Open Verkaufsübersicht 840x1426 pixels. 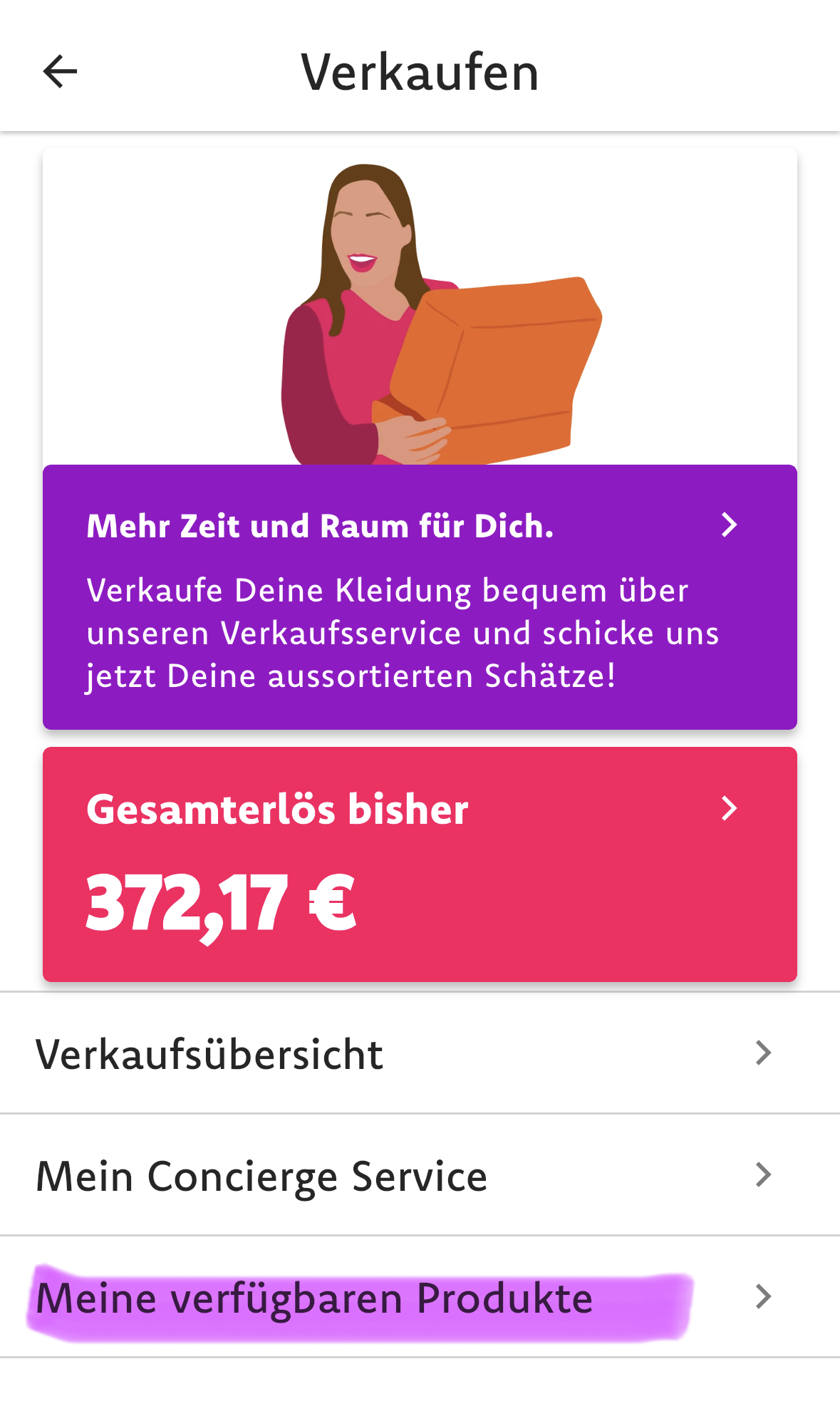pyautogui.click(x=420, y=1053)
